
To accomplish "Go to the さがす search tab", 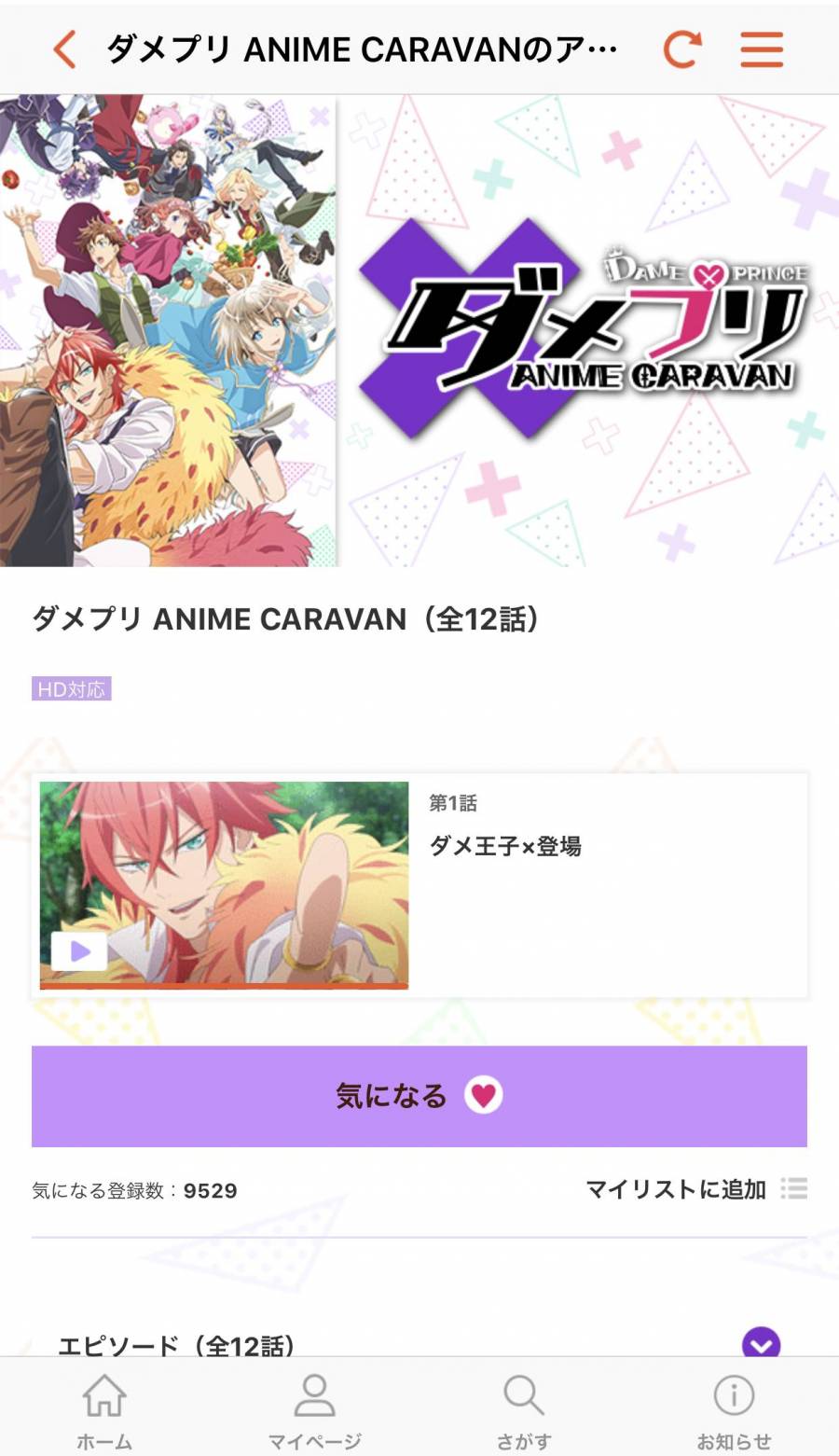I will 524,1409.
